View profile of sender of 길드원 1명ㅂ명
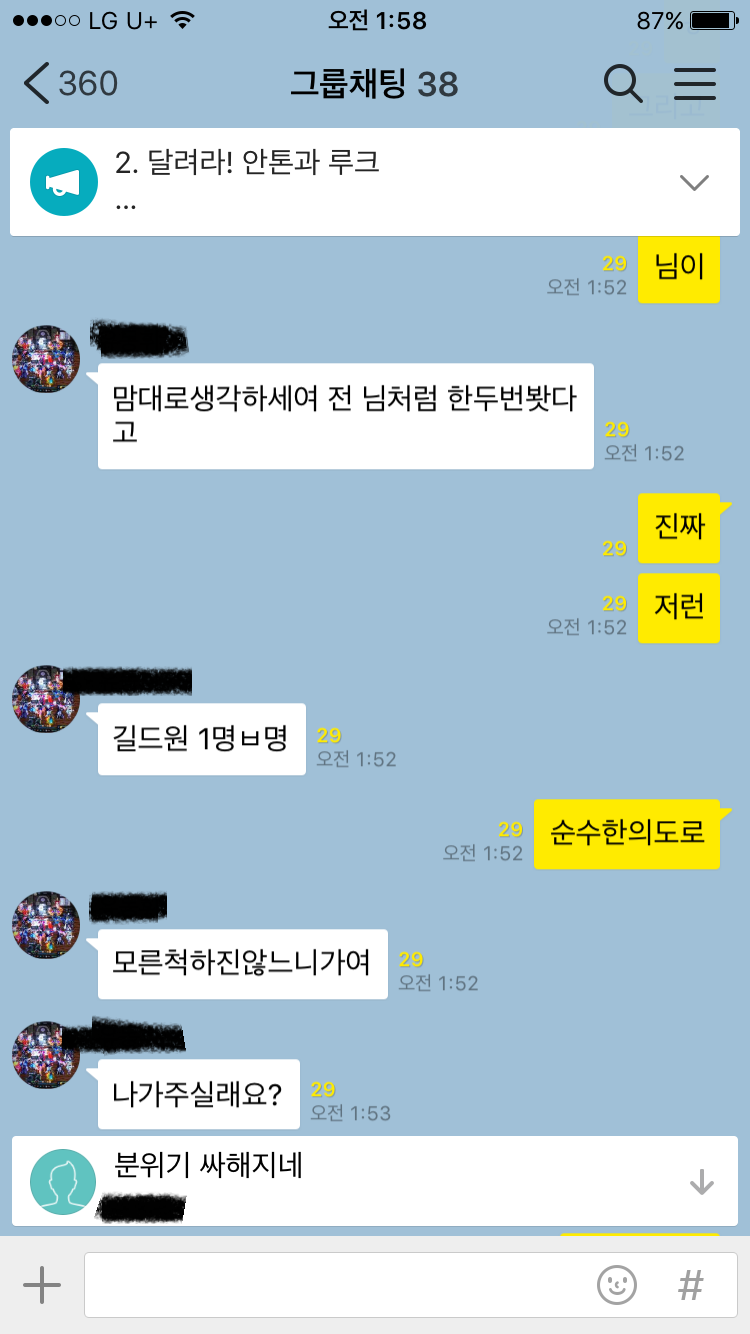Screen dimensions: 750x1334 click(46, 699)
